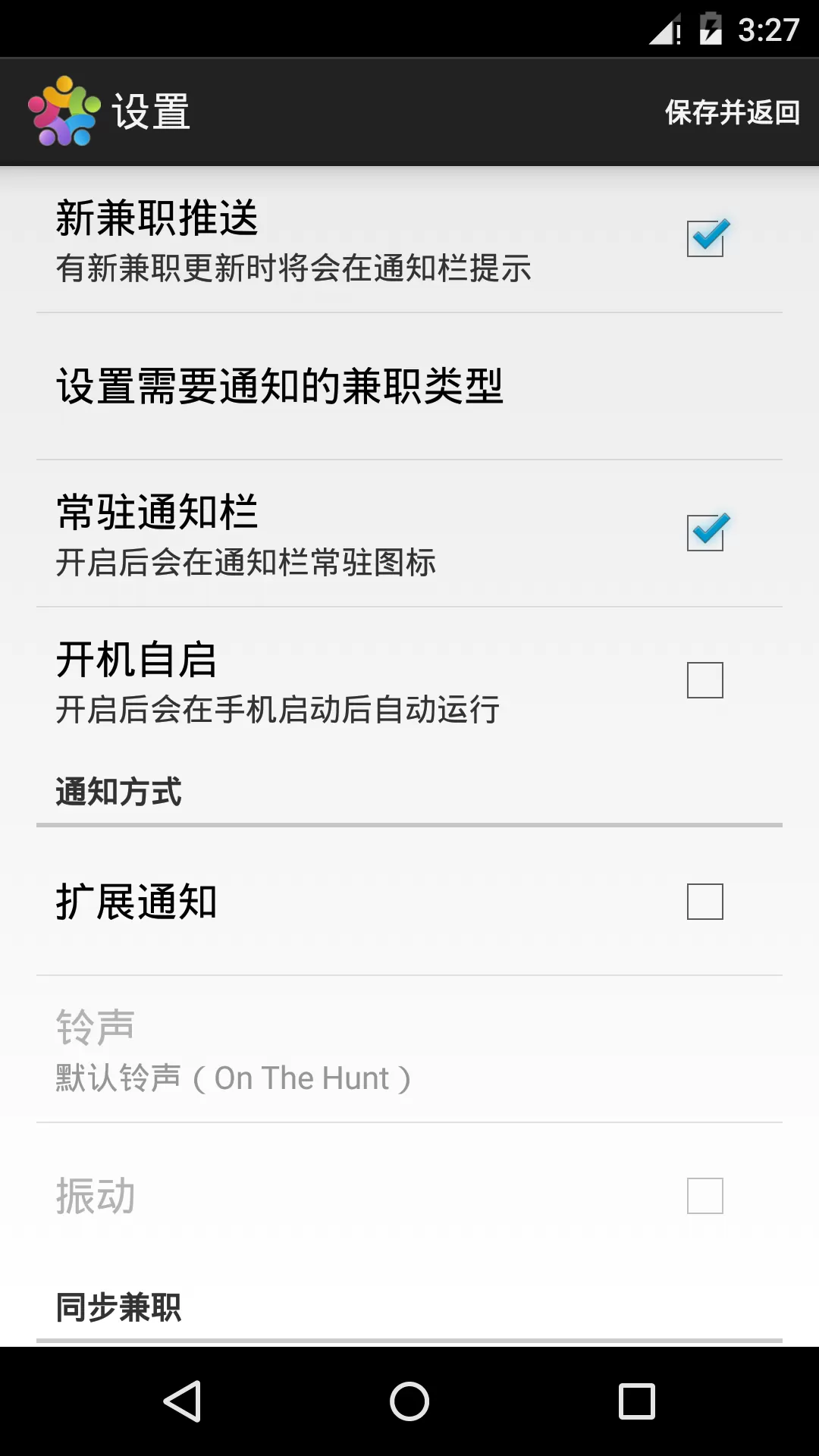This screenshot has width=819, height=1456.
Task: Open 设置需要通知的兼职类型 settings
Action: [x=281, y=384]
